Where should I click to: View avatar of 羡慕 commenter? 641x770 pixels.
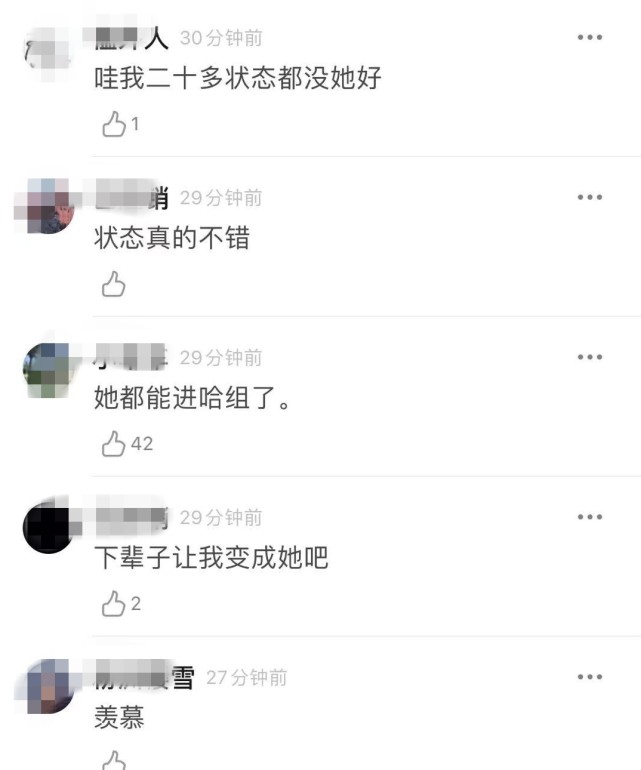pyautogui.click(x=49, y=687)
